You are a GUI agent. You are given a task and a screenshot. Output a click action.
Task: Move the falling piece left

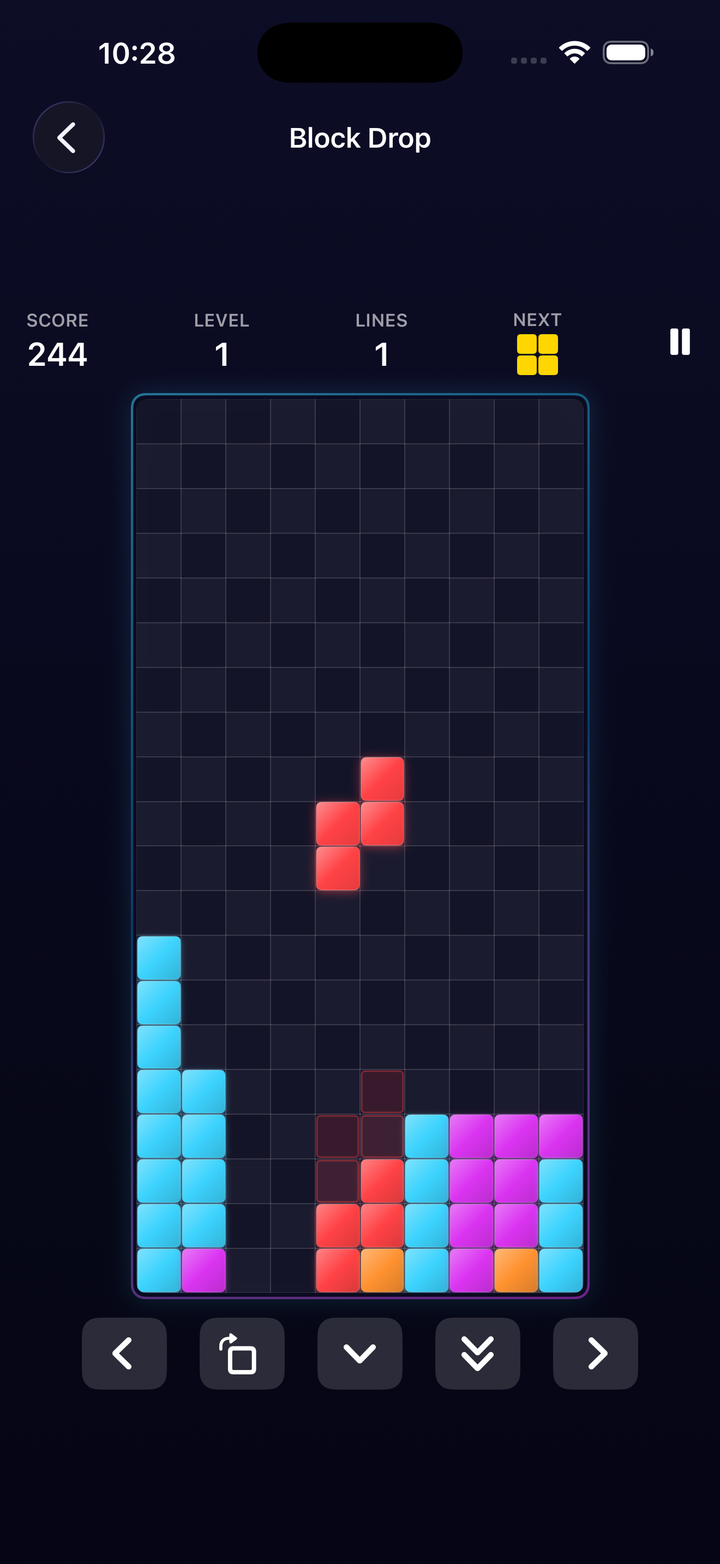[124, 1353]
